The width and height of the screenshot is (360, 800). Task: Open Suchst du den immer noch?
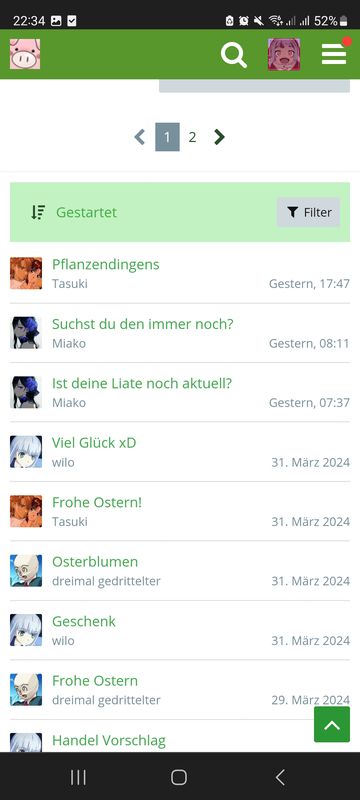[142, 324]
